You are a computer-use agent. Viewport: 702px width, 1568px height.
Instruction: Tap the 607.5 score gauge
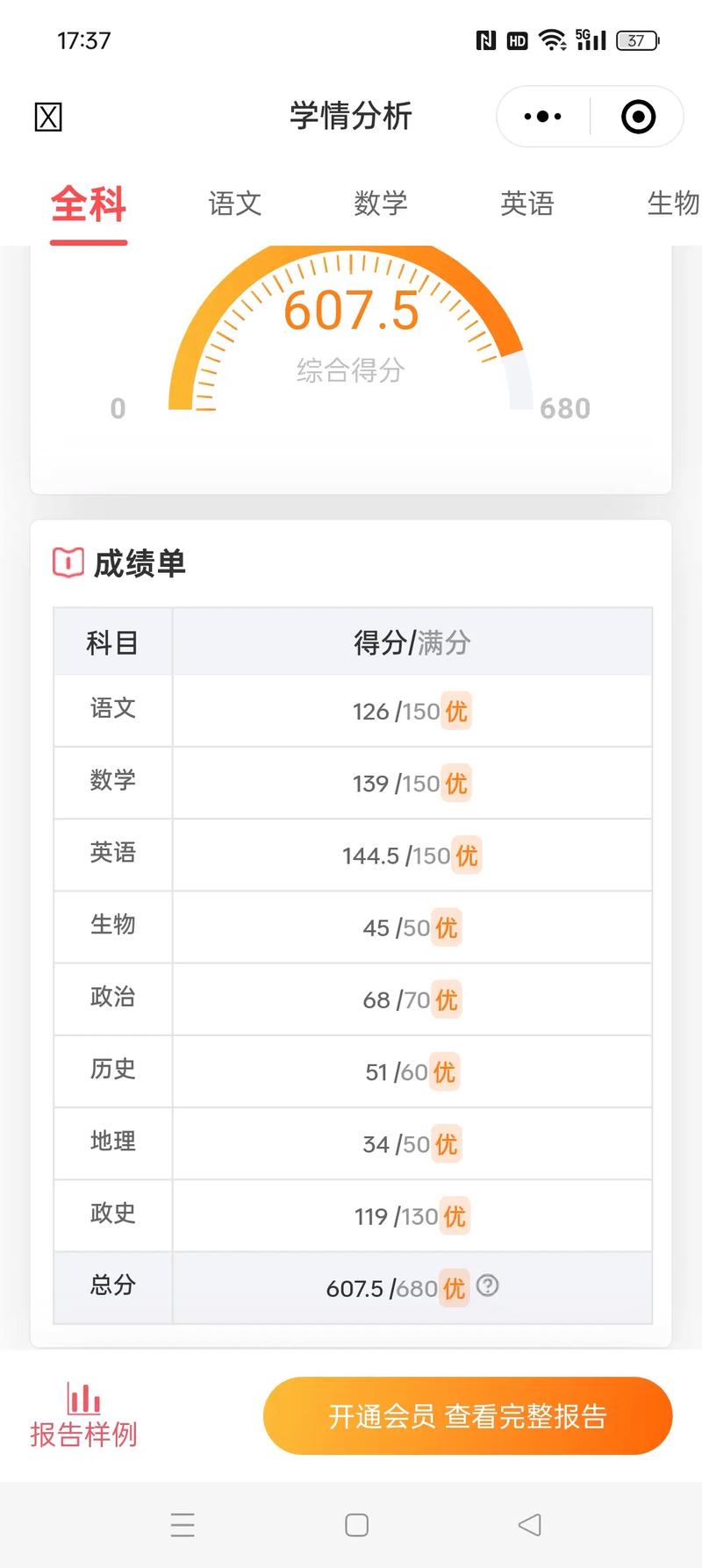(350, 311)
